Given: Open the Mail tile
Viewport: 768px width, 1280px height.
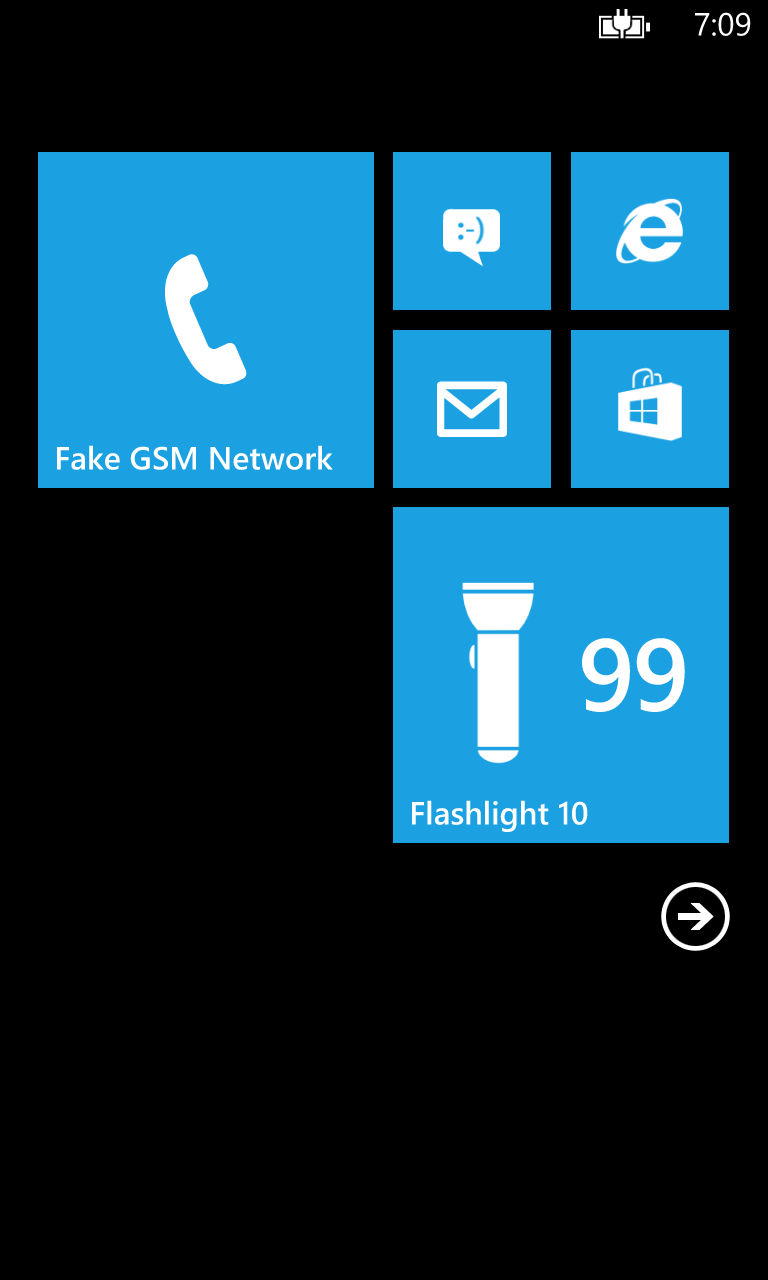Looking at the screenshot, I should click(472, 409).
